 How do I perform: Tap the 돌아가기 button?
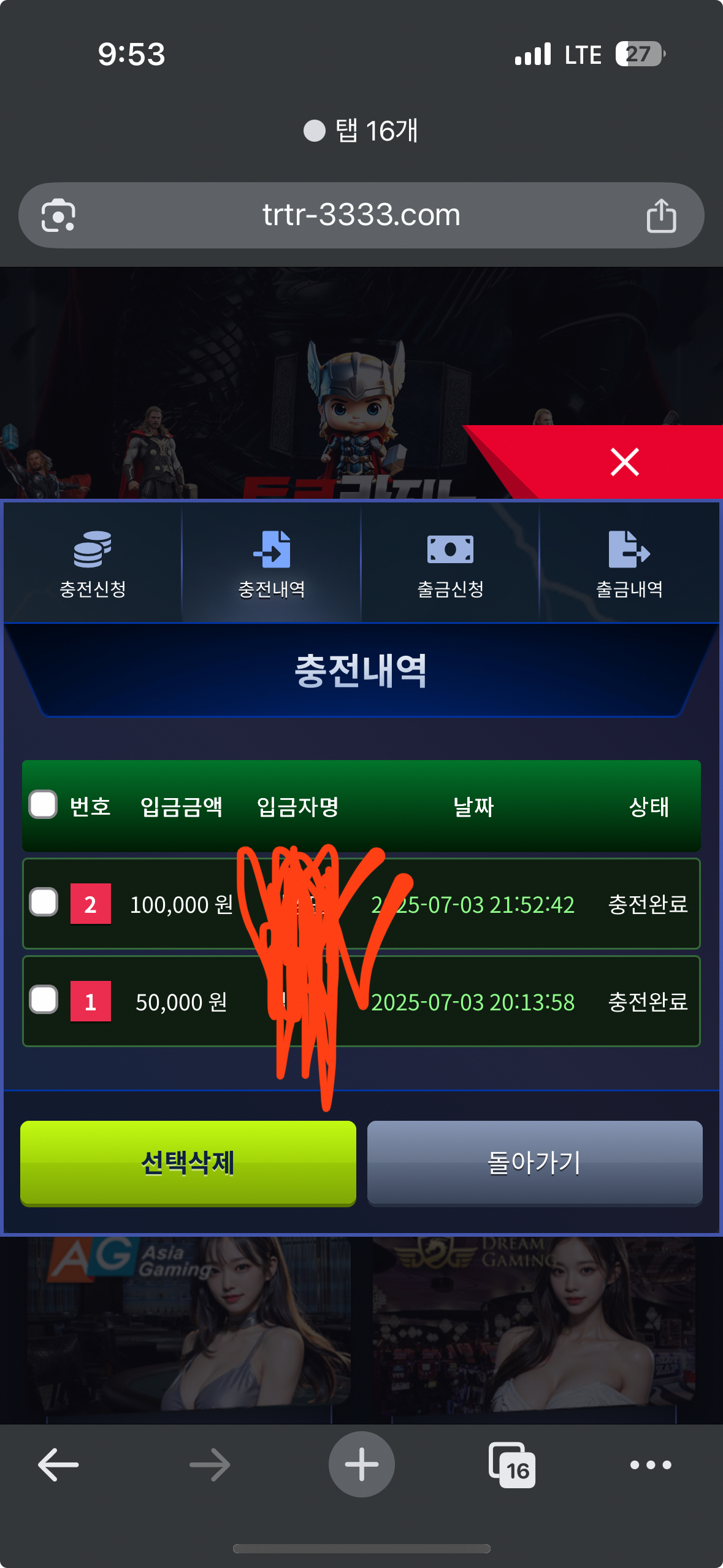[x=534, y=1162]
